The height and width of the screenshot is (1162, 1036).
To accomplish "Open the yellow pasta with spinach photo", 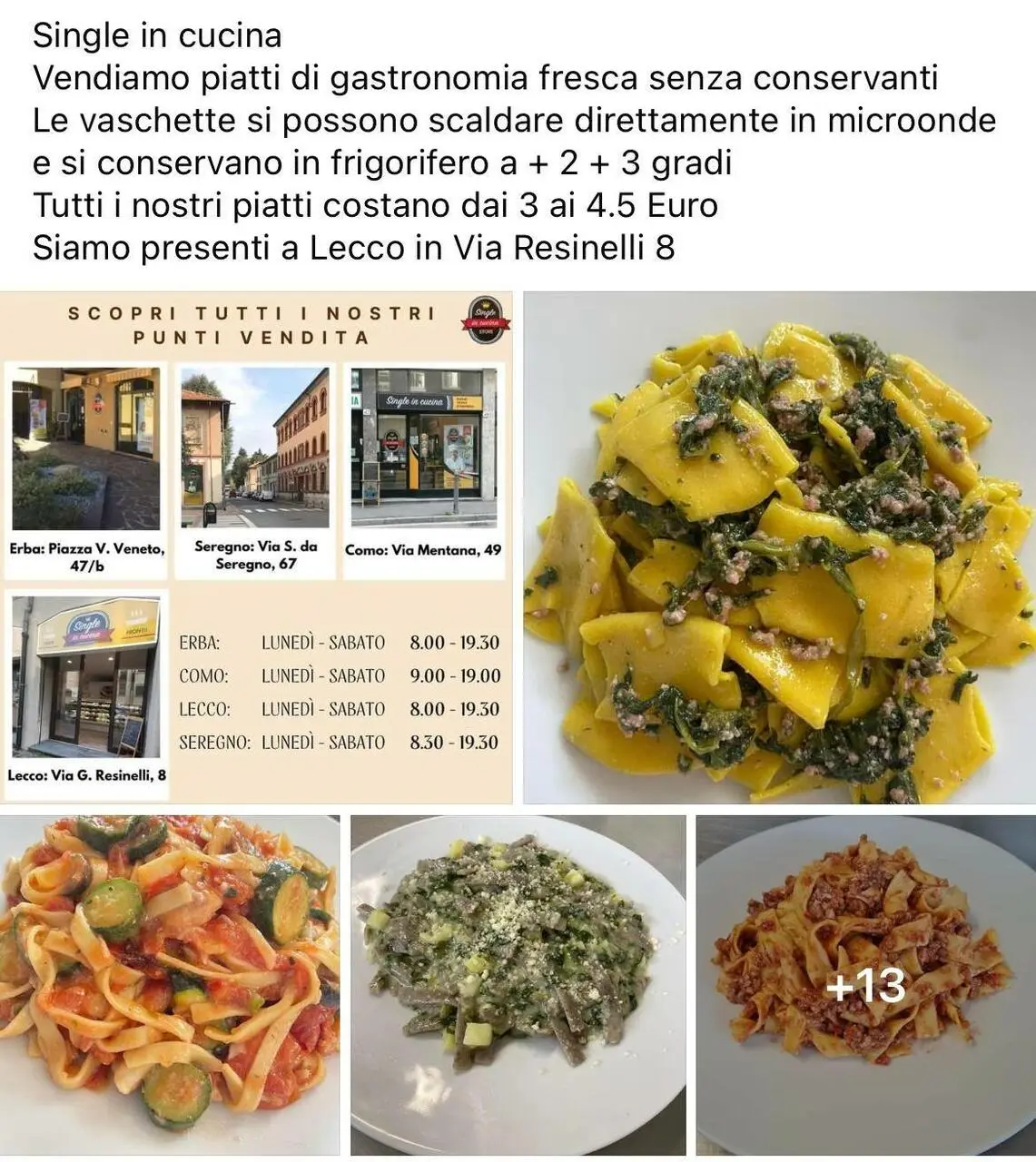I will 779,547.
